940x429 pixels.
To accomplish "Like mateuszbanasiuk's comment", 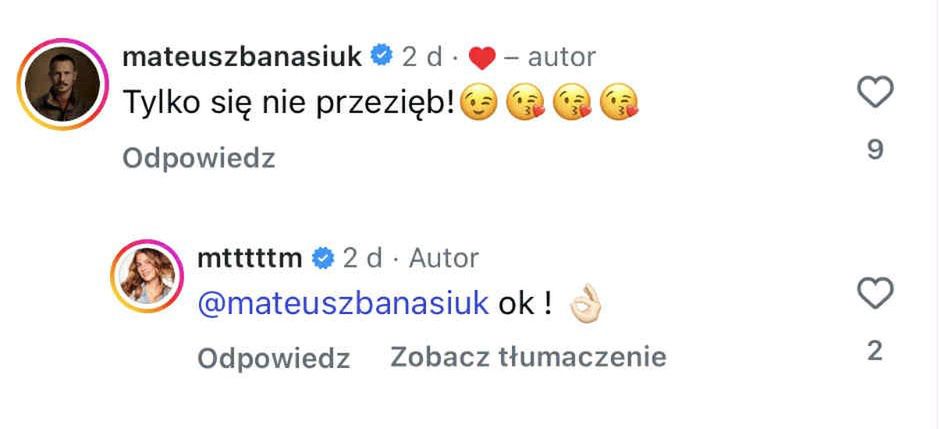I will click(875, 93).
